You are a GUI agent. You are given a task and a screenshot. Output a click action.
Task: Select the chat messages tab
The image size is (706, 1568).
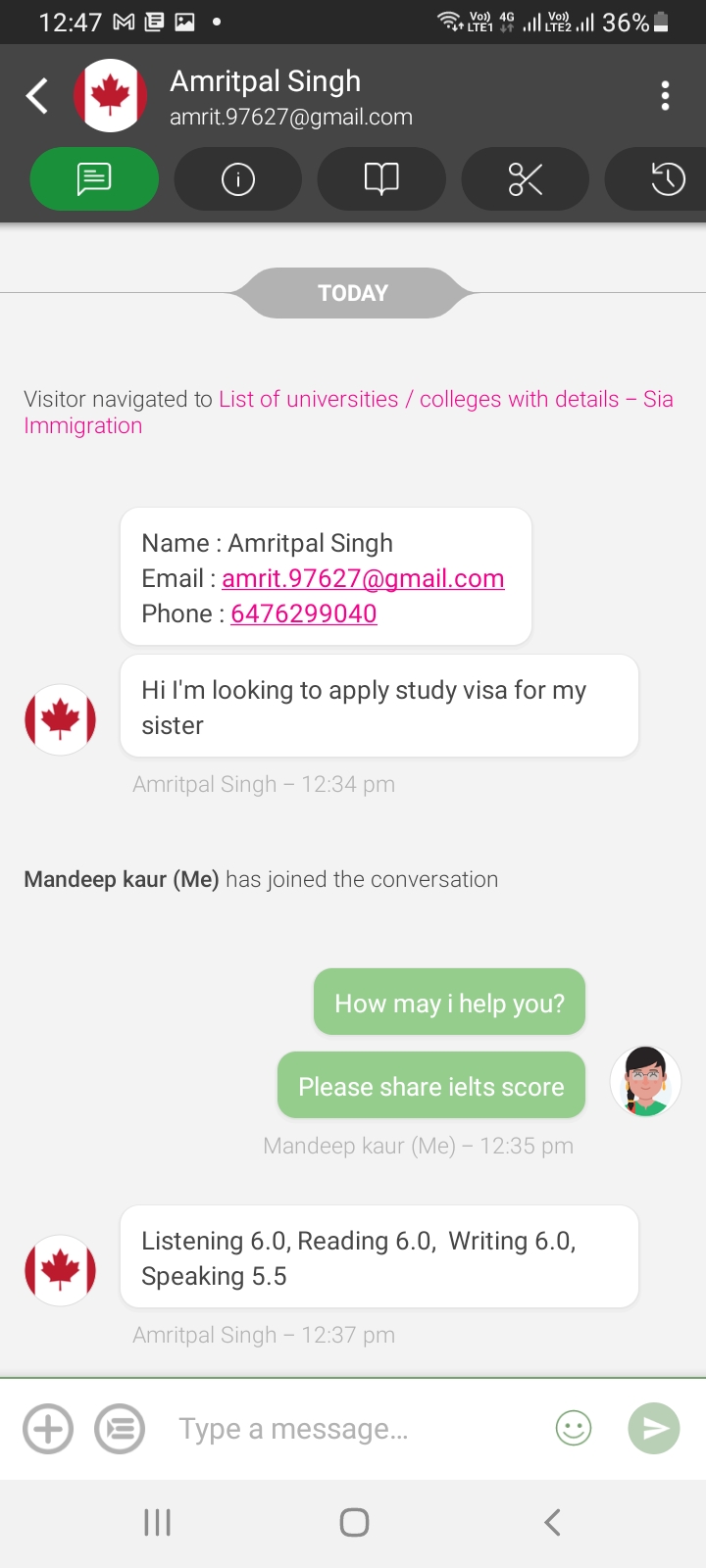tap(94, 179)
